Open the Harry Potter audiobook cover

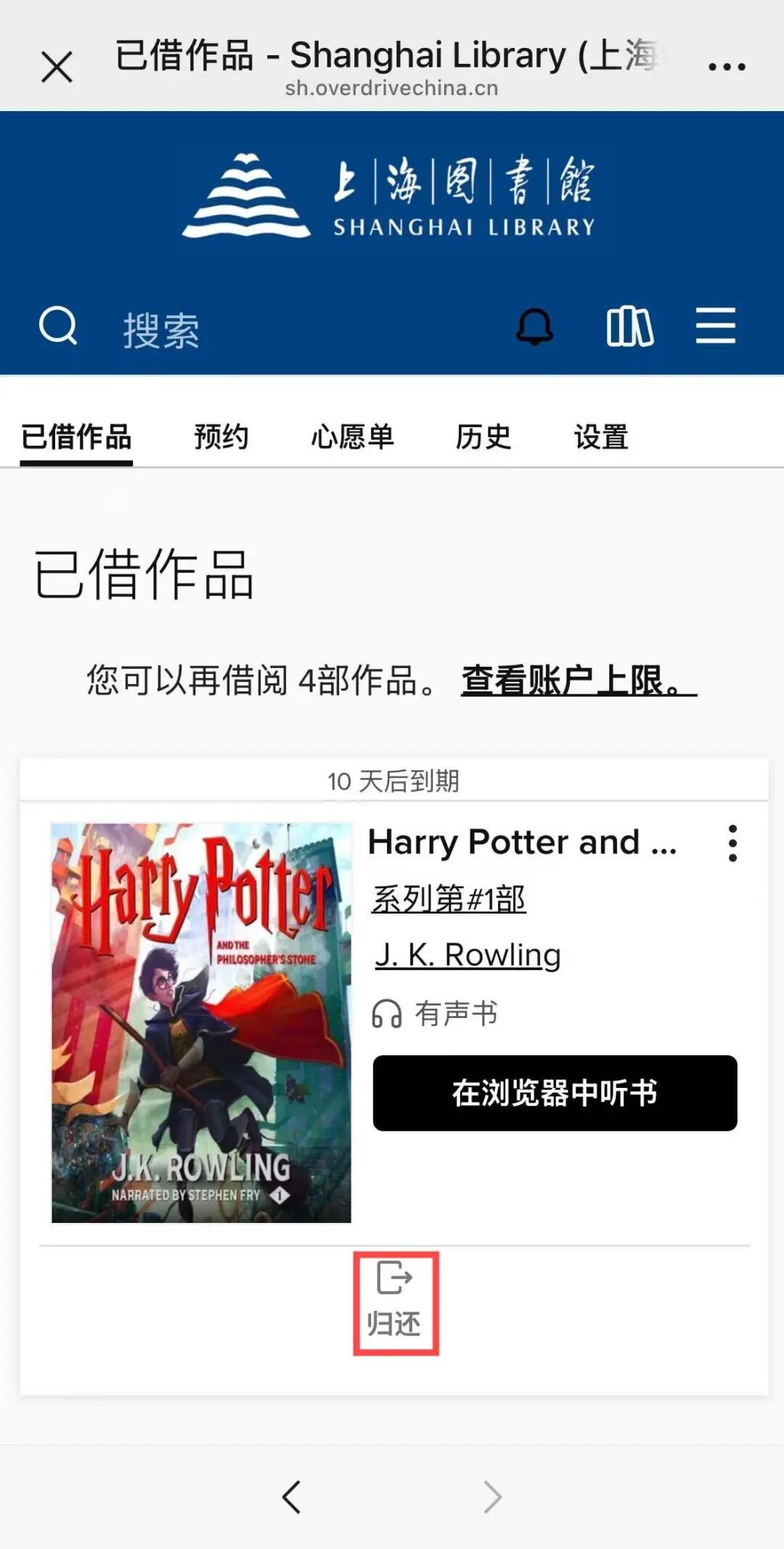click(x=201, y=1022)
